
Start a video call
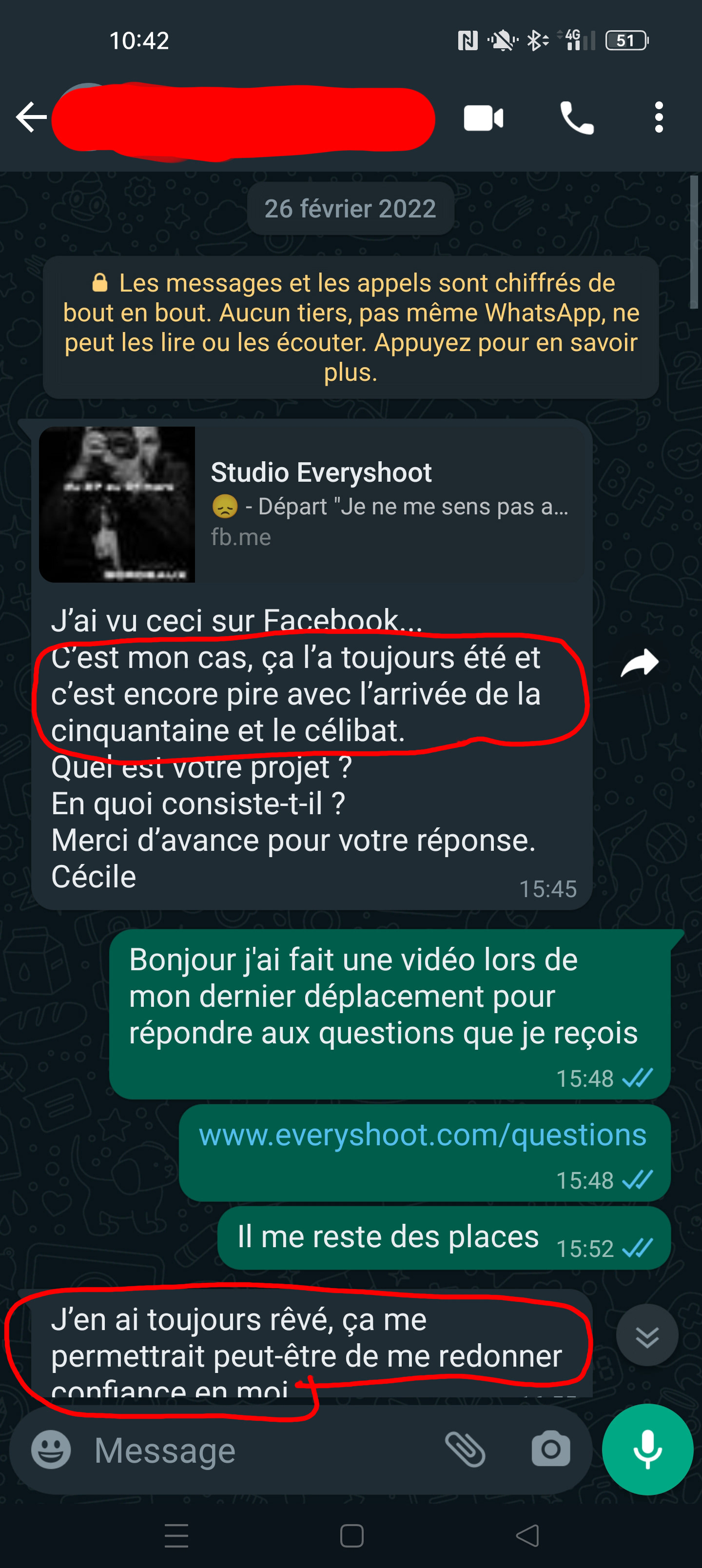click(x=484, y=118)
